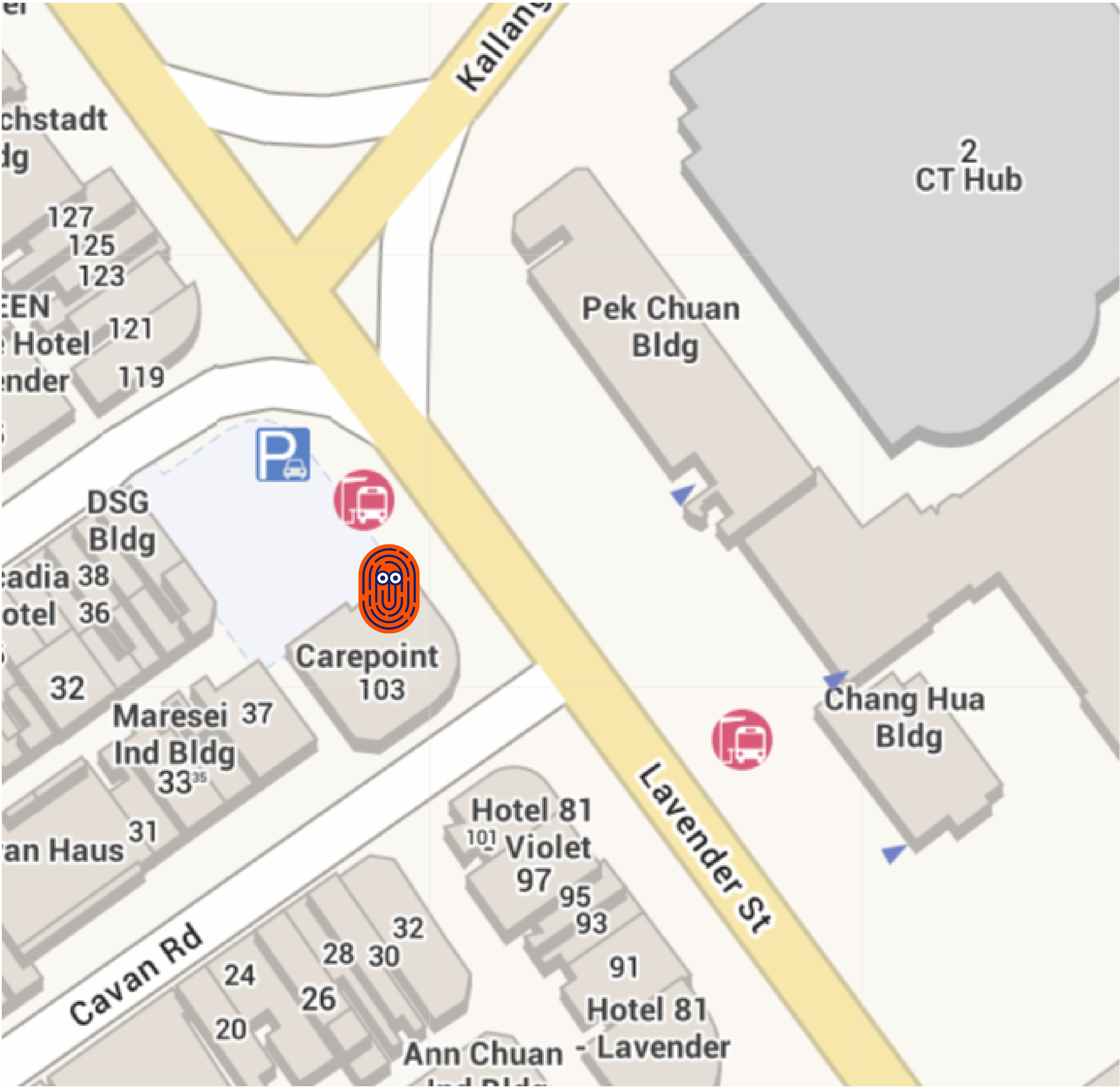Open the car park icon near DSG Bldg
The width and height of the screenshot is (1120, 1089).
click(283, 454)
